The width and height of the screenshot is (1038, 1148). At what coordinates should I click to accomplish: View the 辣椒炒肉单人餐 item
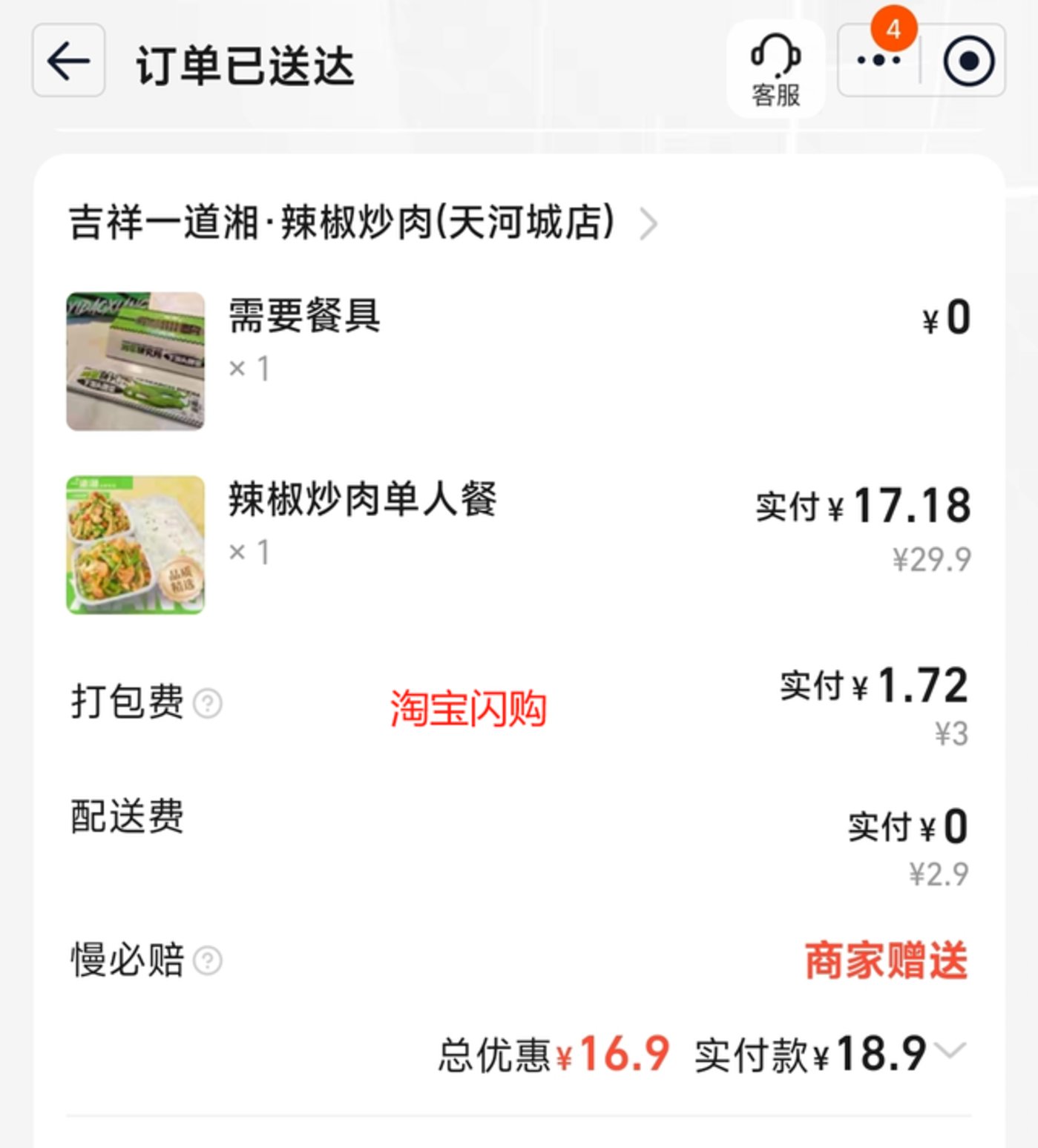click(x=361, y=498)
